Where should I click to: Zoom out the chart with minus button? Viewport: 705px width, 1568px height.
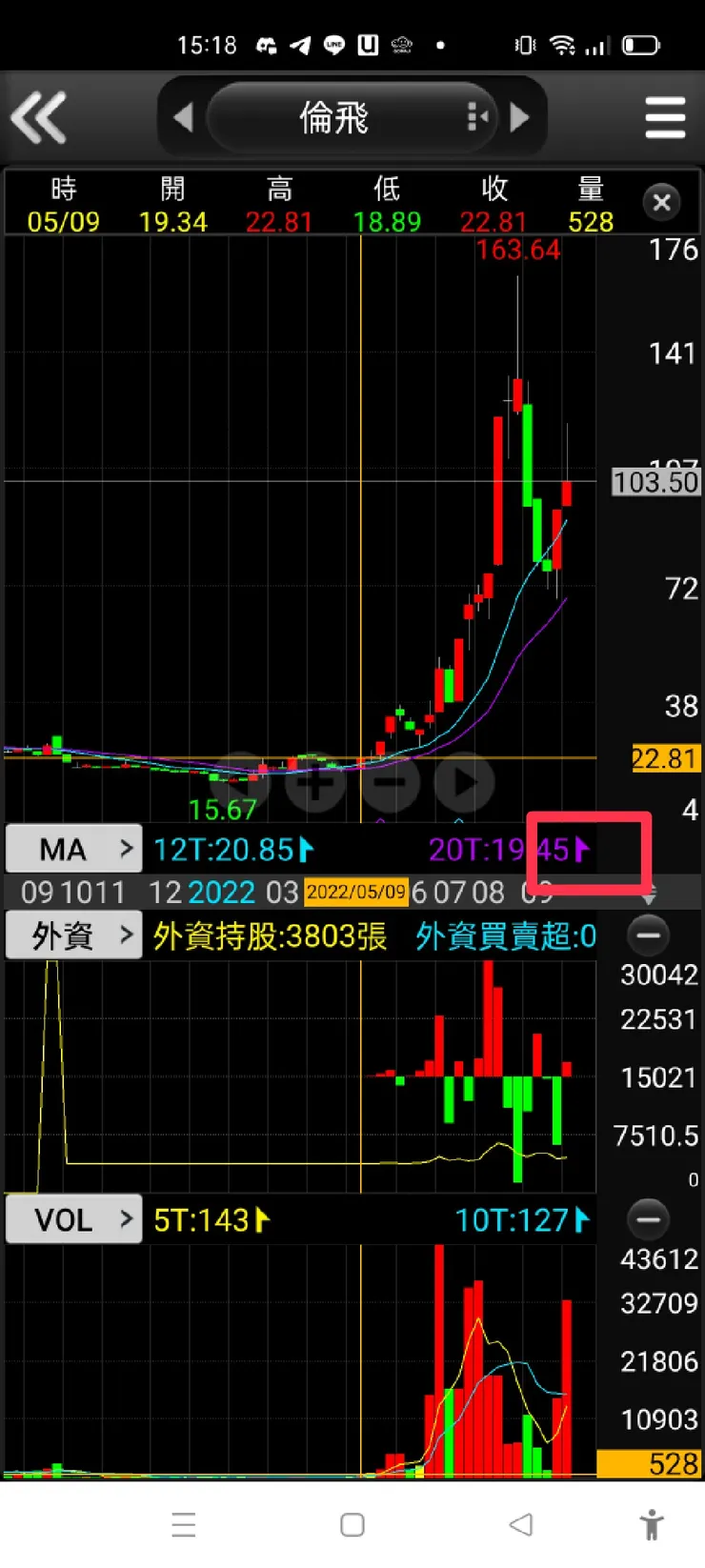coord(390,782)
